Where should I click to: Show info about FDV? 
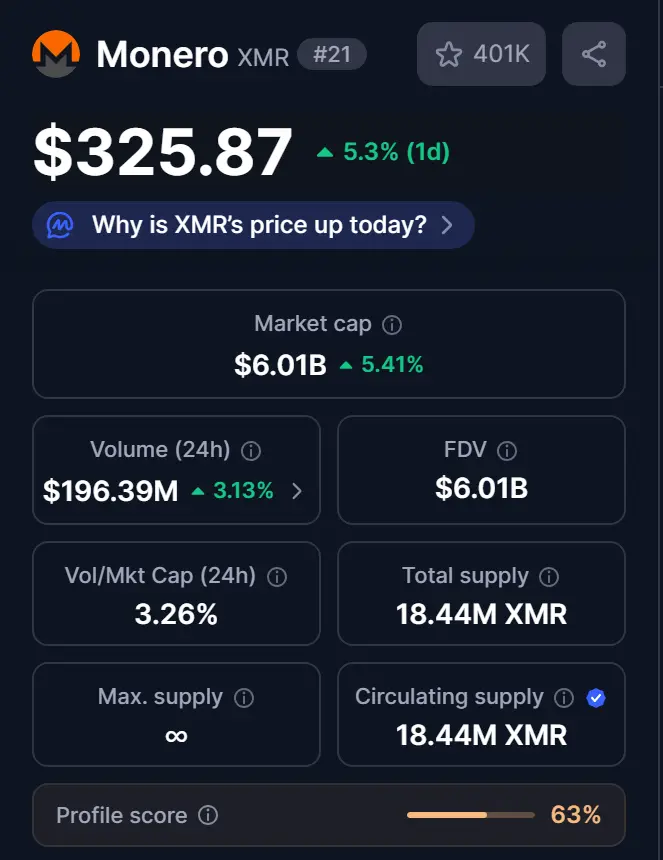[x=507, y=451]
